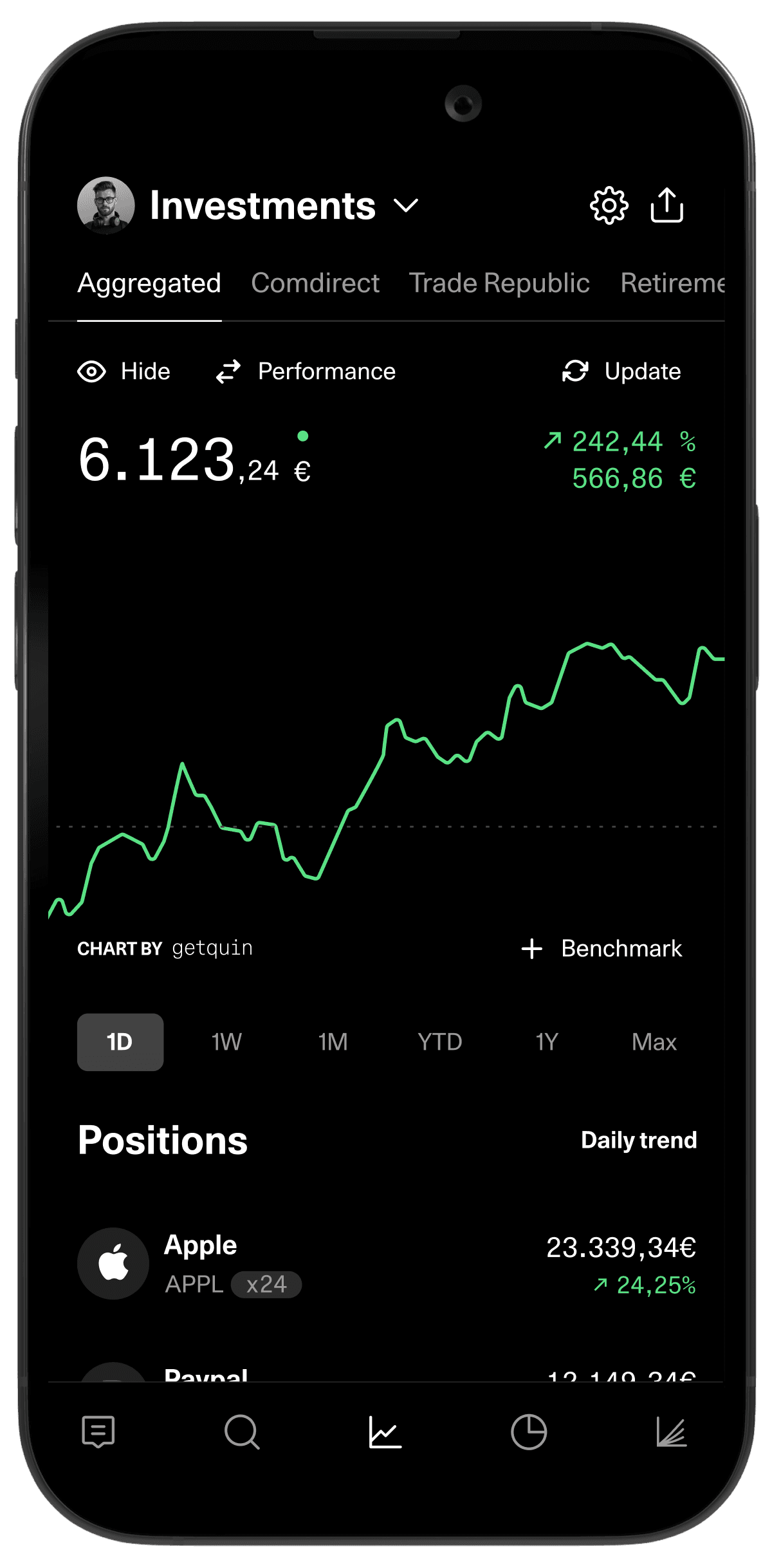This screenshot has height=1568, width=772.
Task: Choose the YTD time range
Action: pyautogui.click(x=439, y=1042)
